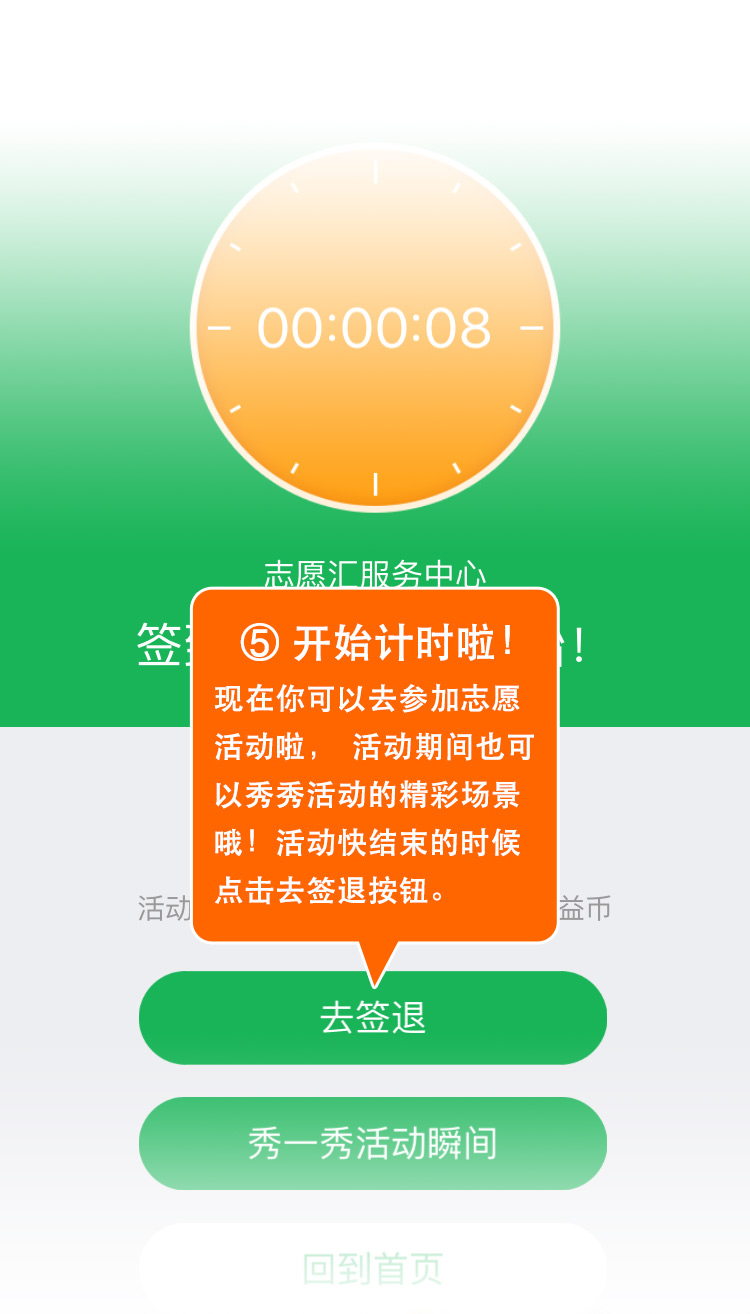Tap the 去签退 check-out button
This screenshot has width=750, height=1314.
(x=372, y=1018)
